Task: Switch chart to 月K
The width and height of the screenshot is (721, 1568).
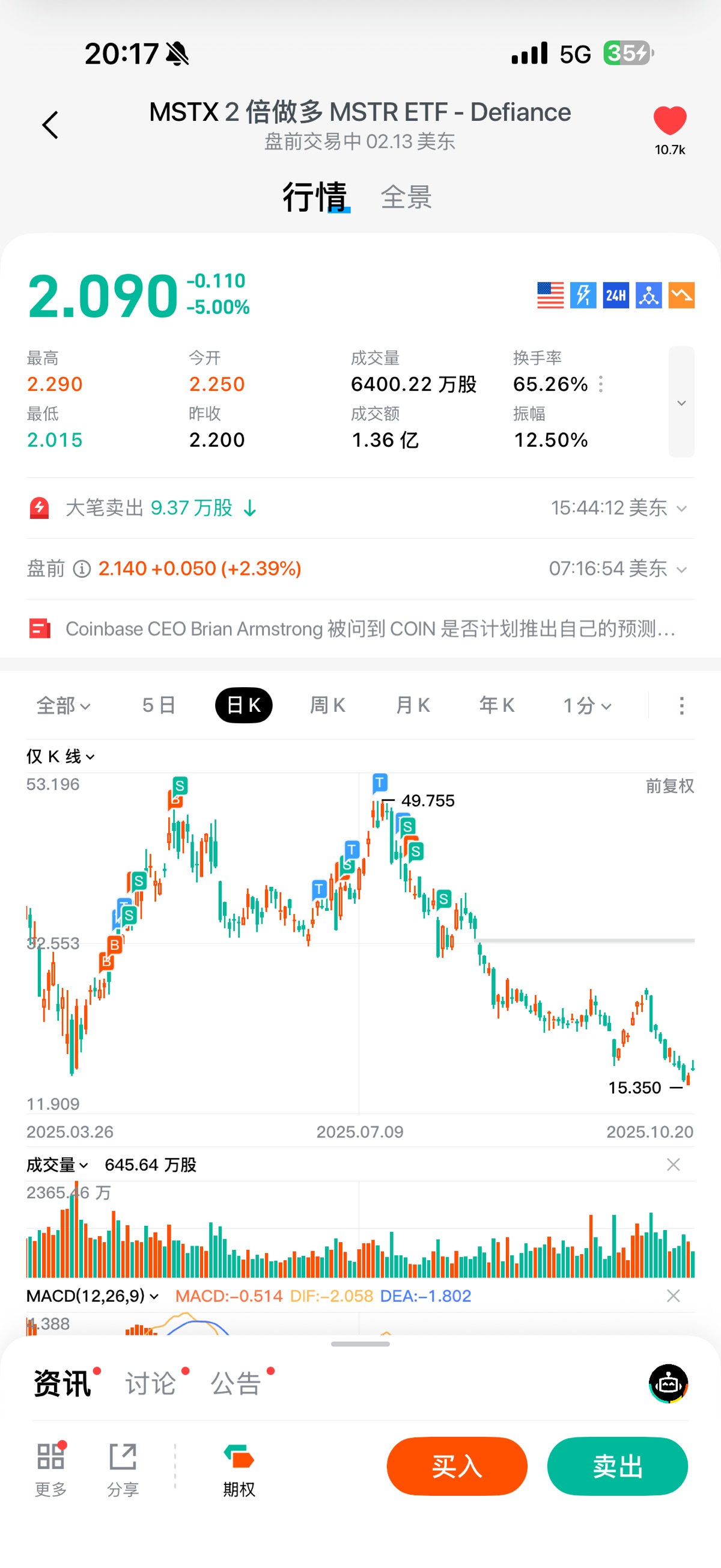Action: pyautogui.click(x=413, y=705)
